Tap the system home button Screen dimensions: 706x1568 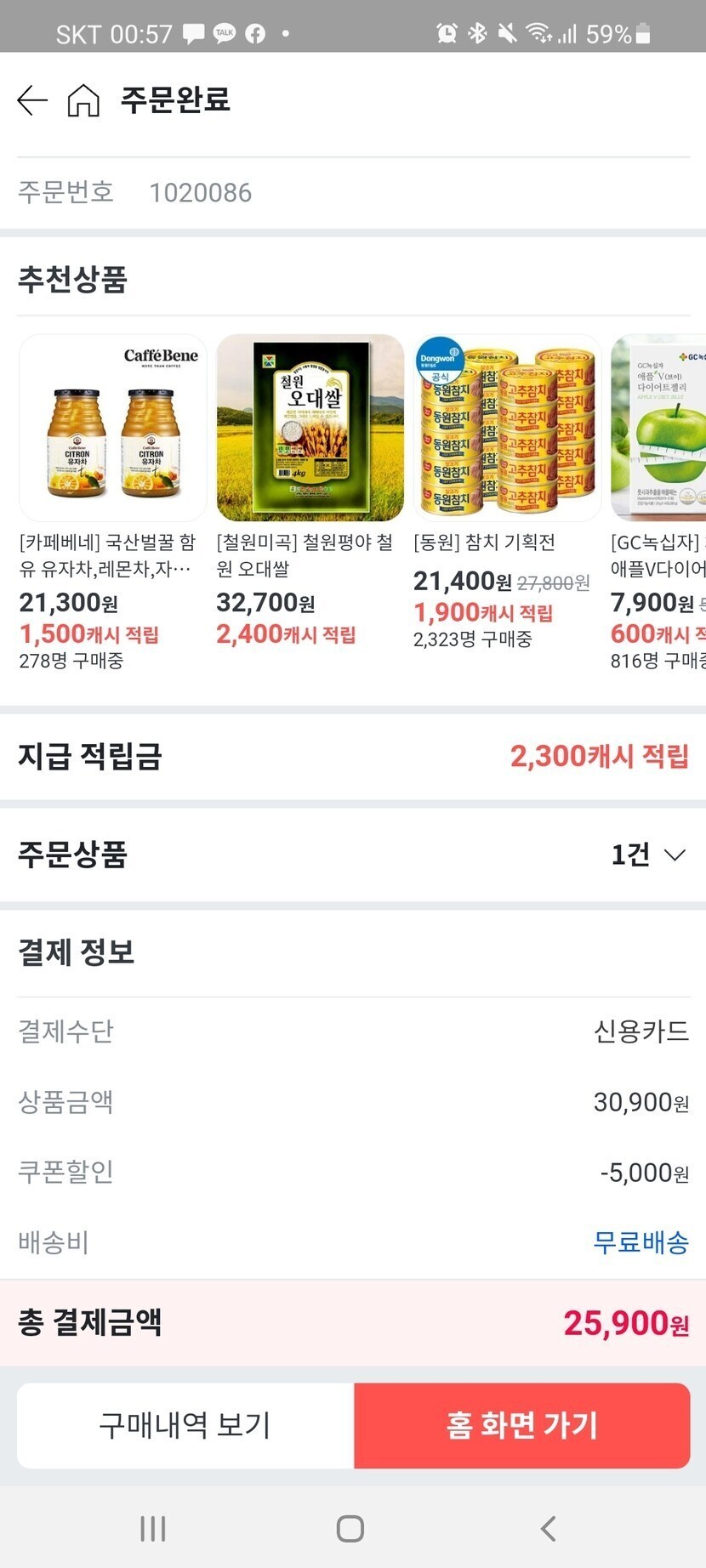tap(350, 1529)
